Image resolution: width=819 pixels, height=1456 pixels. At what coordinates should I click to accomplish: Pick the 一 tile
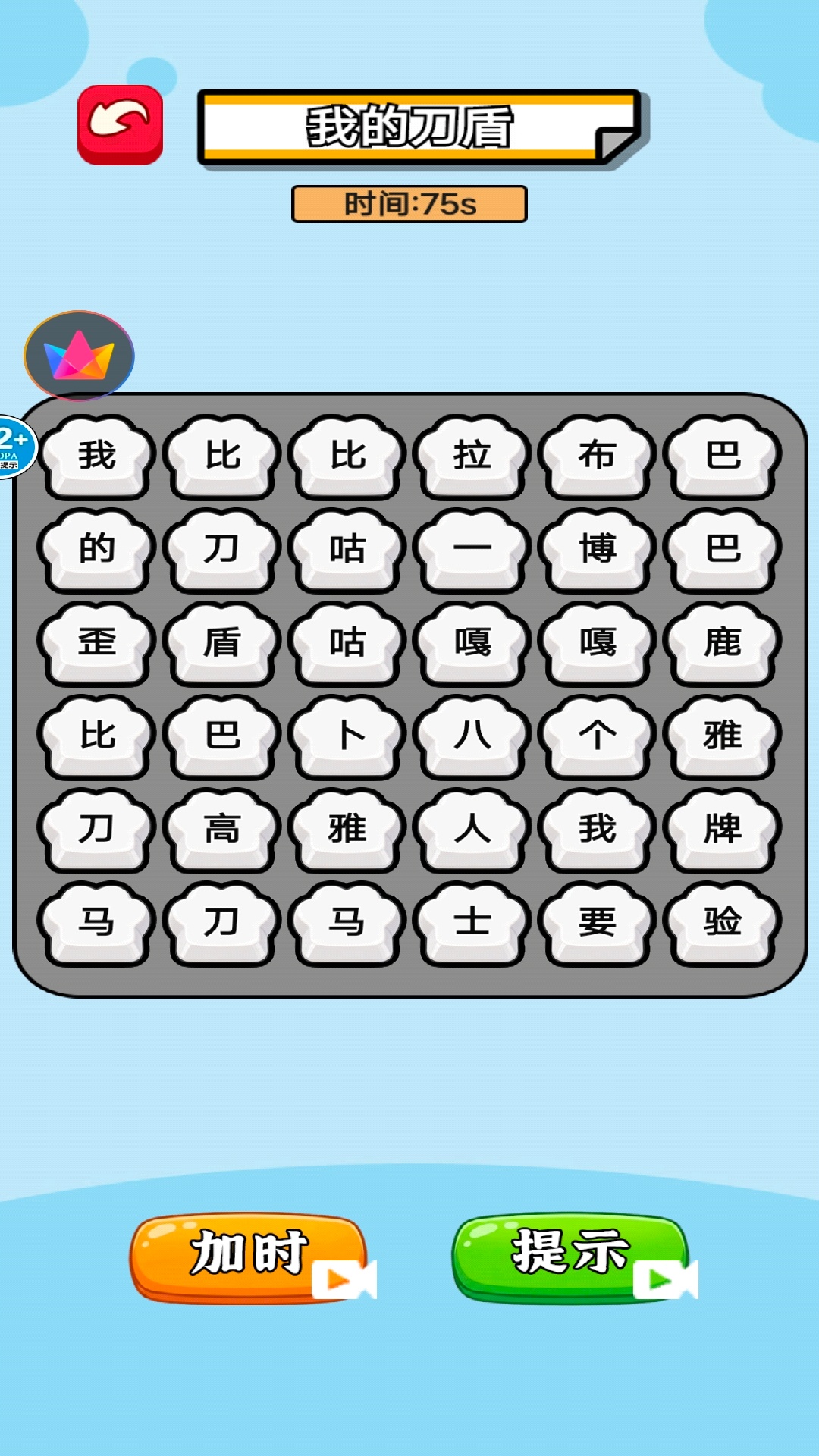click(x=472, y=549)
